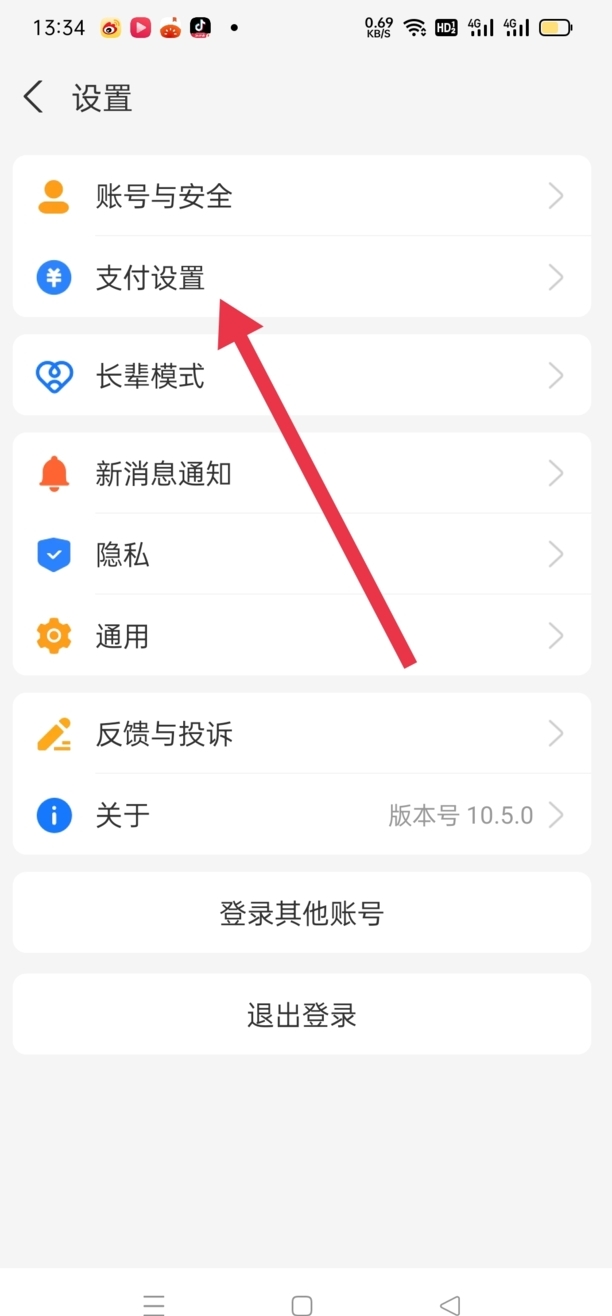Screen dimensions: 612x1316
Task: Open 新消息通知 settings
Action: pos(301,473)
